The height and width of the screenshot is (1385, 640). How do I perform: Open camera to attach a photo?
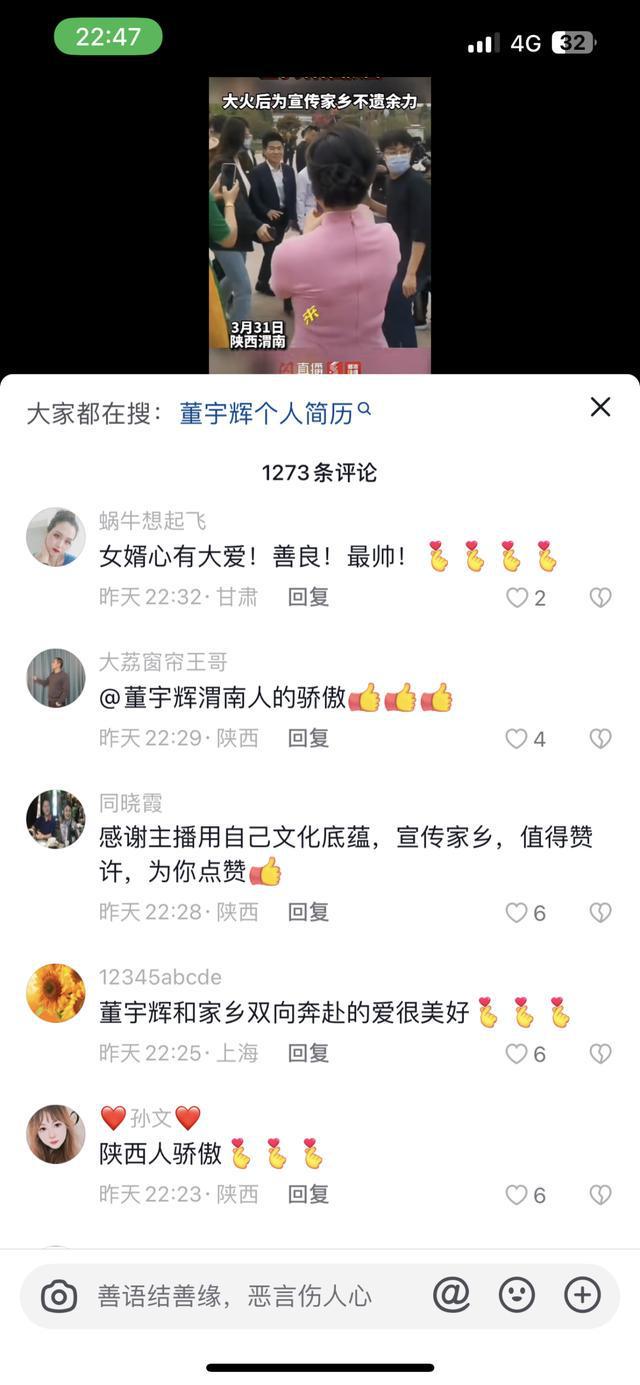click(59, 1296)
